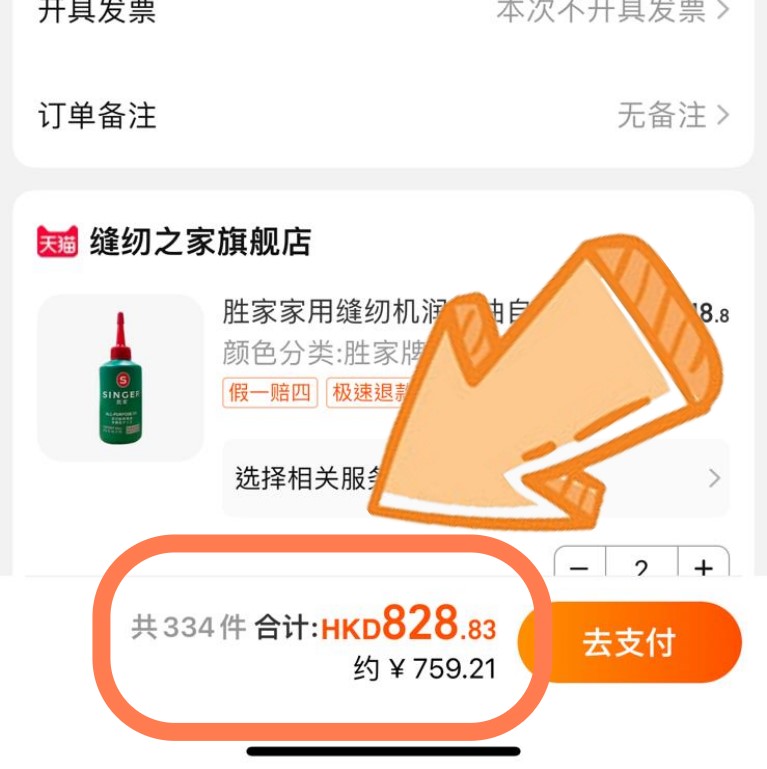Increase the item quantity with plus
This screenshot has height=769, width=767.
tap(704, 566)
